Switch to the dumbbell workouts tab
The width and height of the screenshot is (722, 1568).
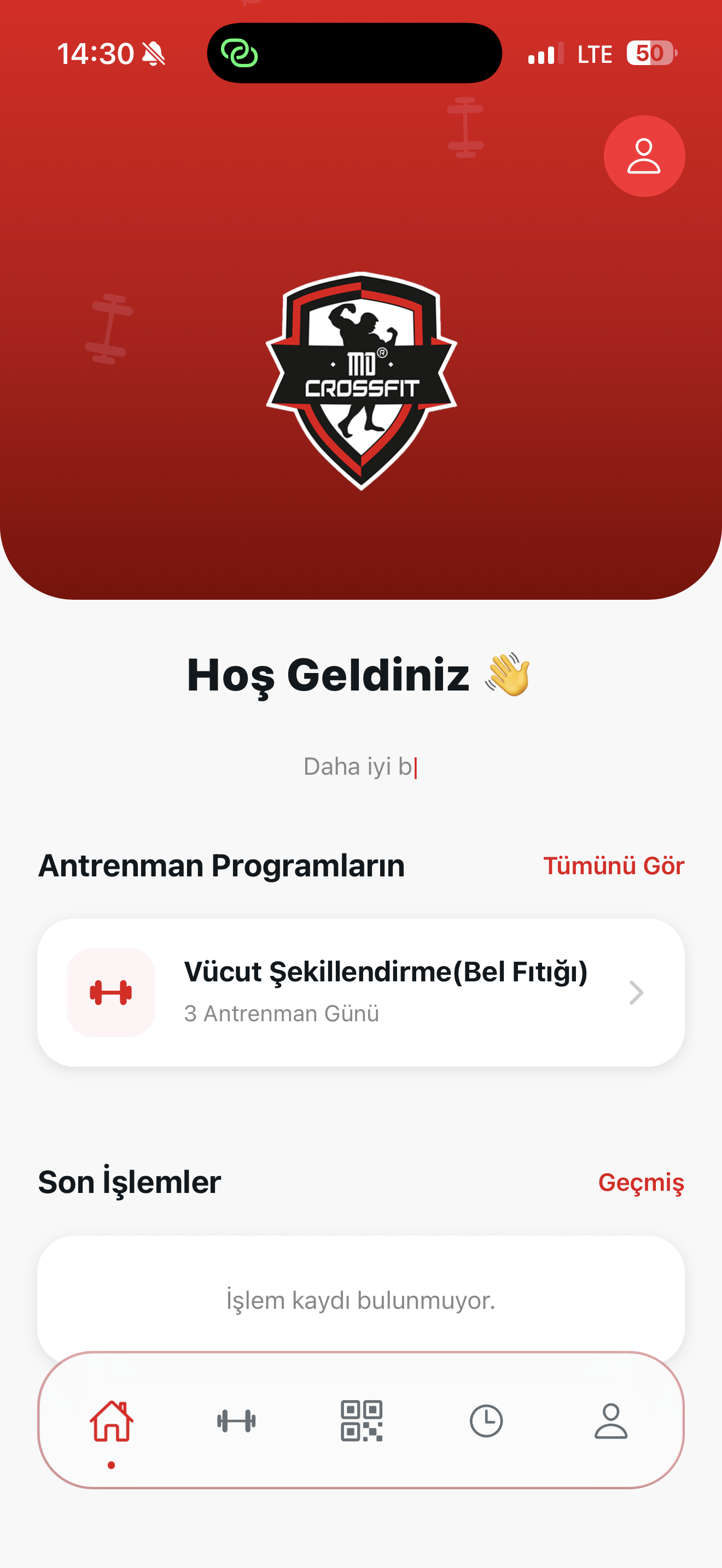[x=236, y=1421]
